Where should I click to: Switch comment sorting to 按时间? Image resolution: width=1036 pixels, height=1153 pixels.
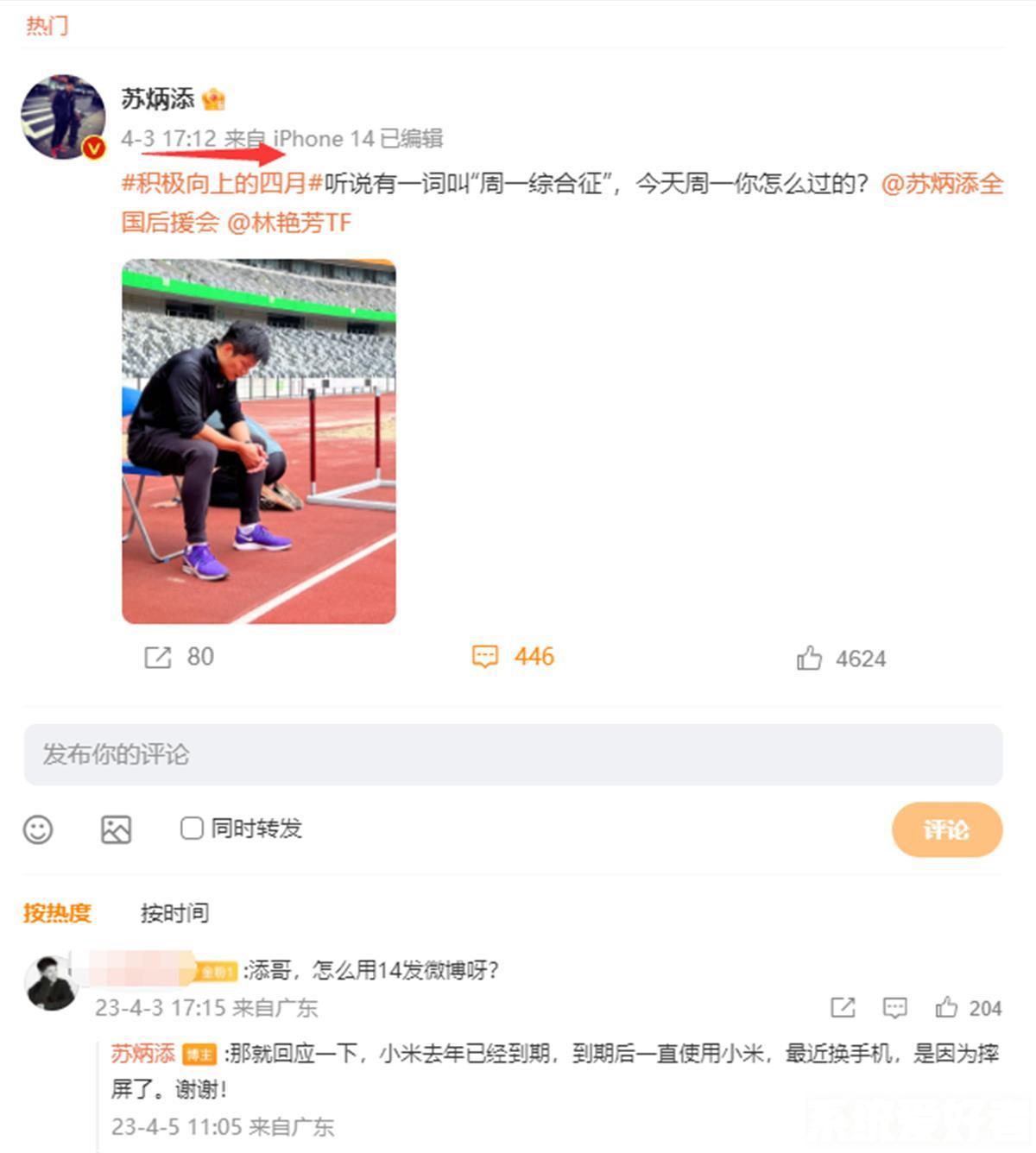tap(174, 912)
